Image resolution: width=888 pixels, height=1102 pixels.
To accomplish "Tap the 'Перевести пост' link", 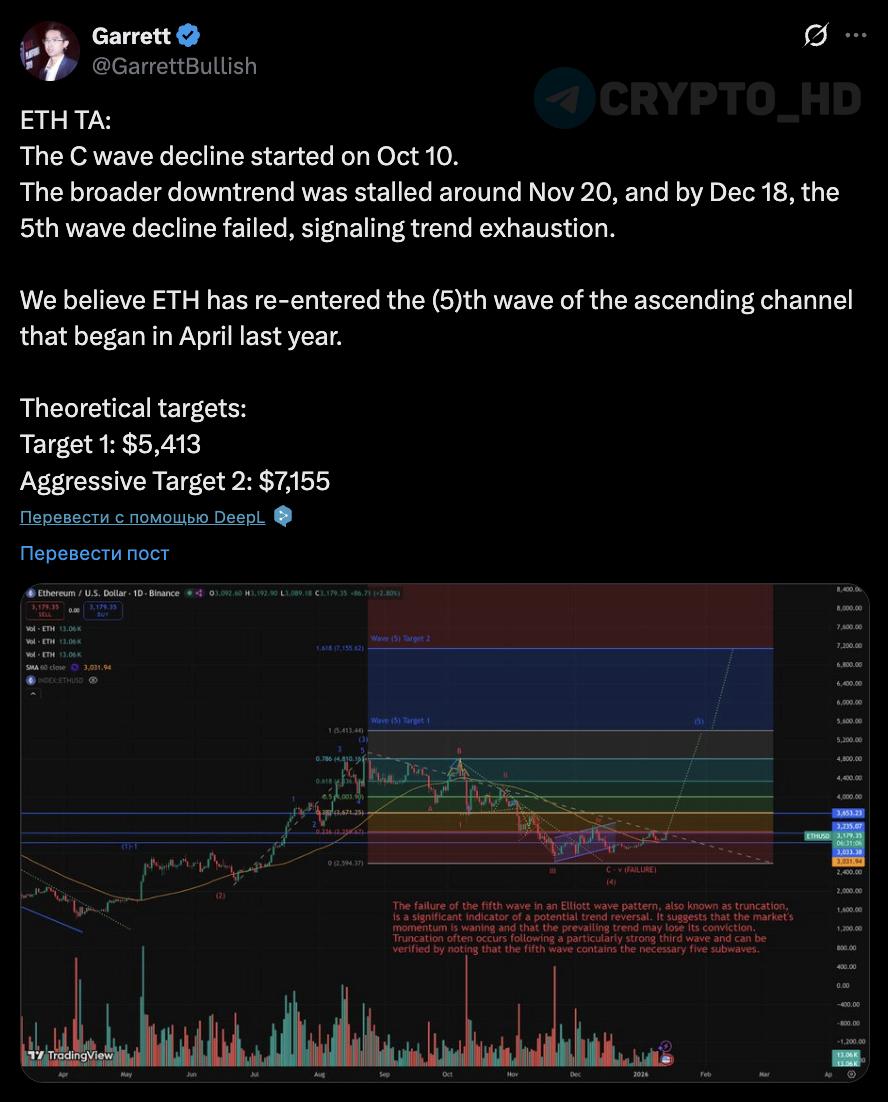I will coord(95,553).
